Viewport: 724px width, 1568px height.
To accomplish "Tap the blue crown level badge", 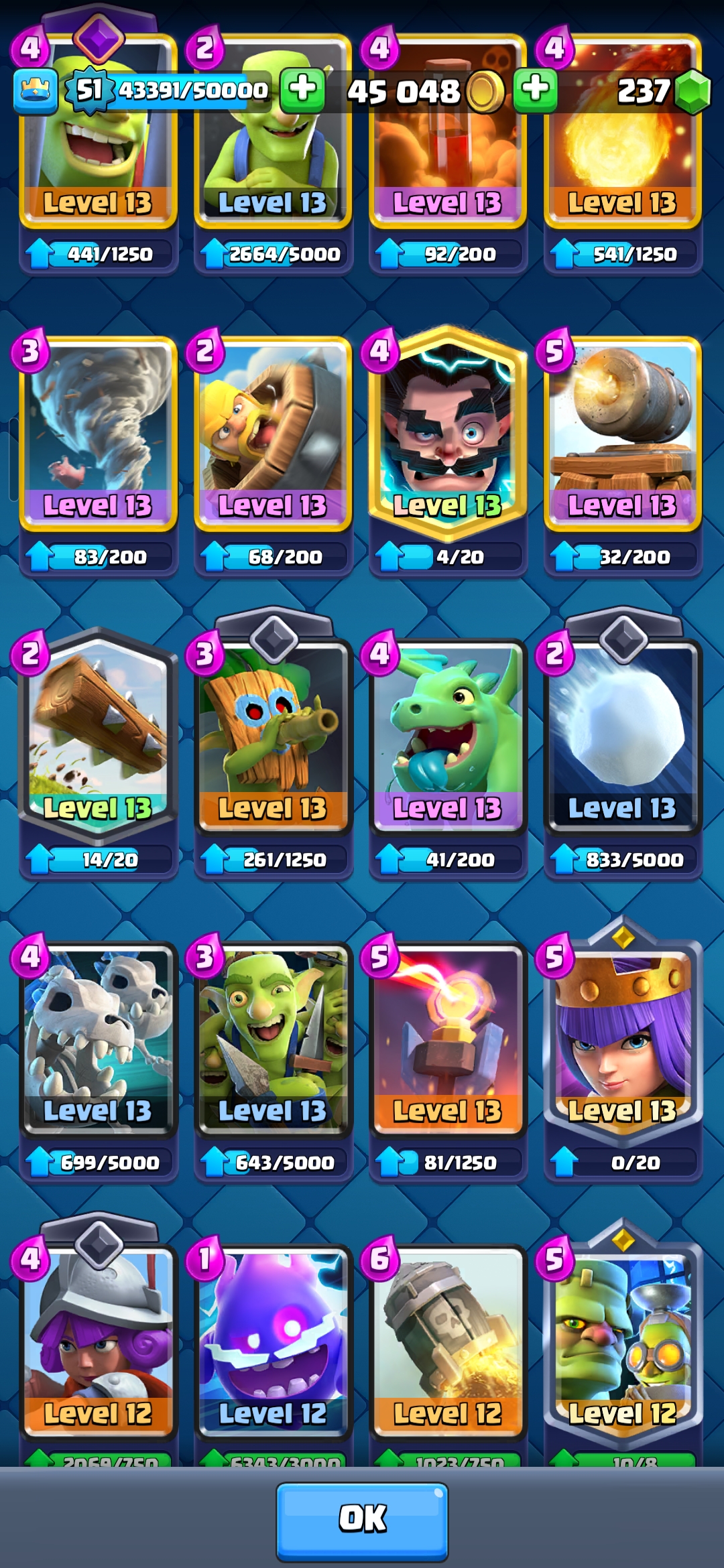I will [35, 90].
